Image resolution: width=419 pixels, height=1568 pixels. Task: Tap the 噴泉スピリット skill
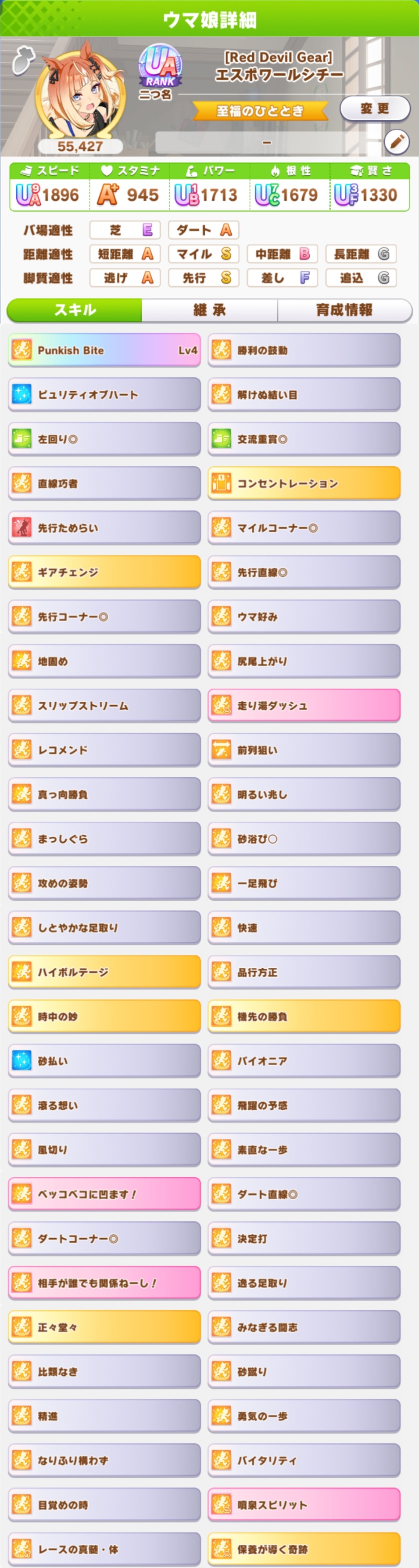[x=304, y=1505]
